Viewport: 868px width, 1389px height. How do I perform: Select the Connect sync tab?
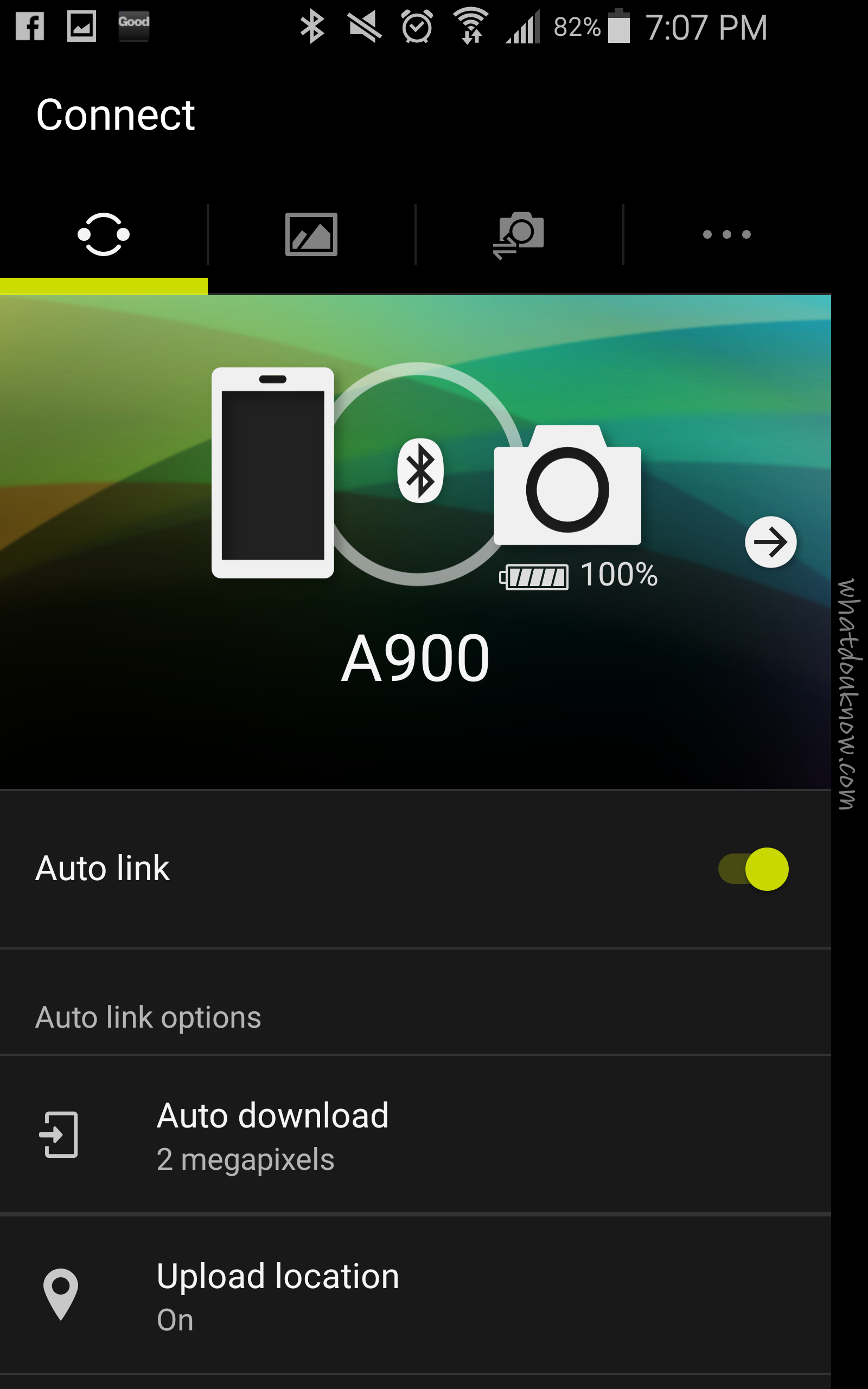(x=103, y=234)
